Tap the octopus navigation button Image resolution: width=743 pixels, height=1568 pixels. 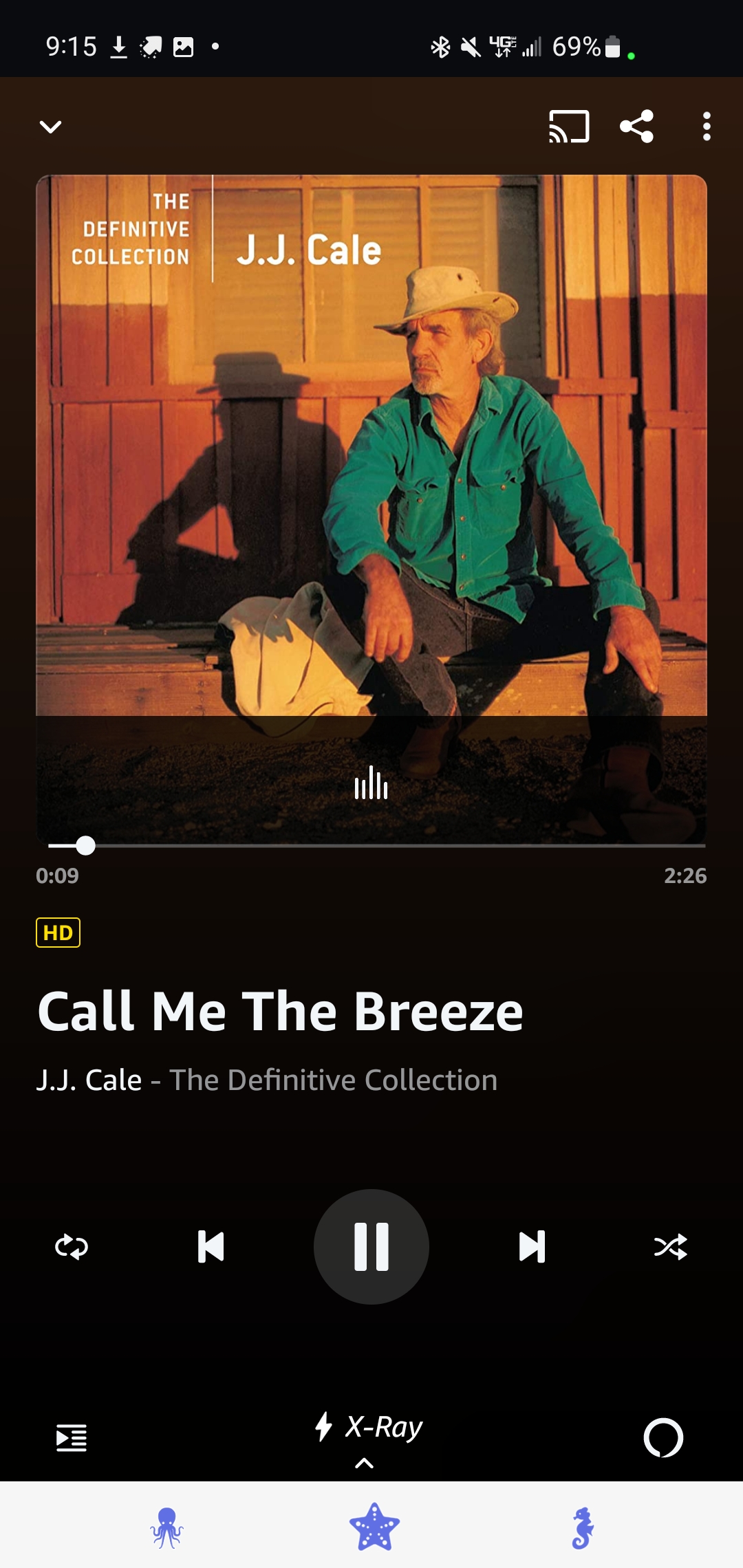[x=166, y=1527]
